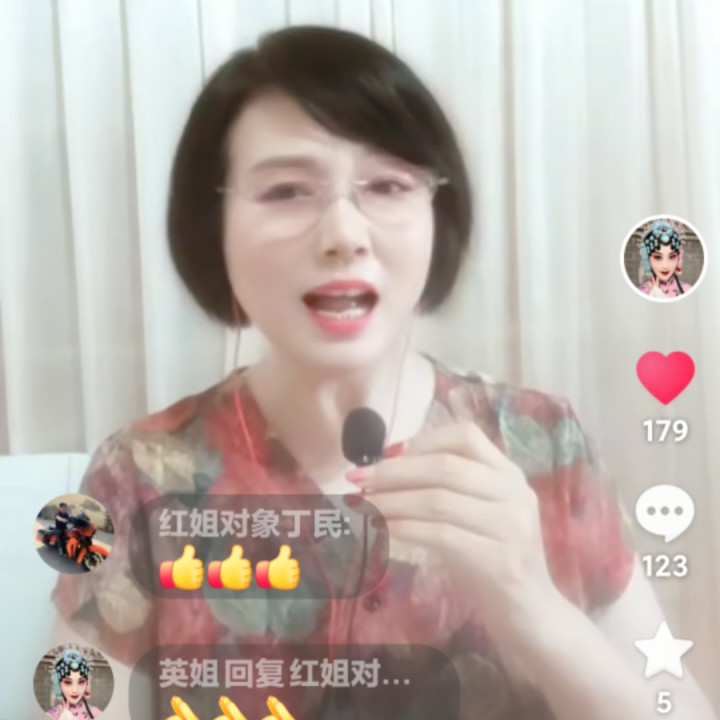Open the motorcycle avatar commenter's profile
720x720 pixels.
coord(74,533)
